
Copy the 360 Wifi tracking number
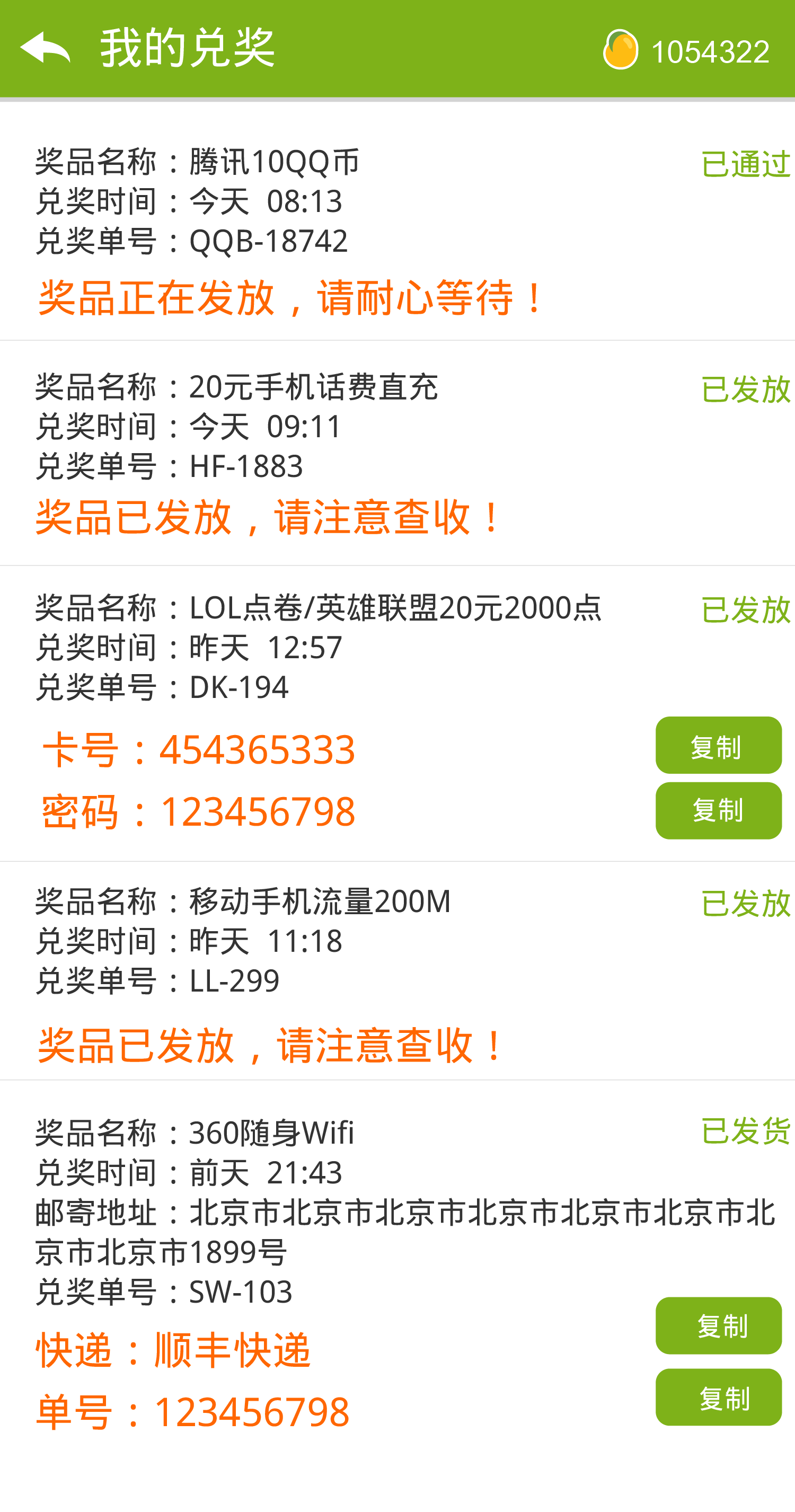[x=718, y=1397]
